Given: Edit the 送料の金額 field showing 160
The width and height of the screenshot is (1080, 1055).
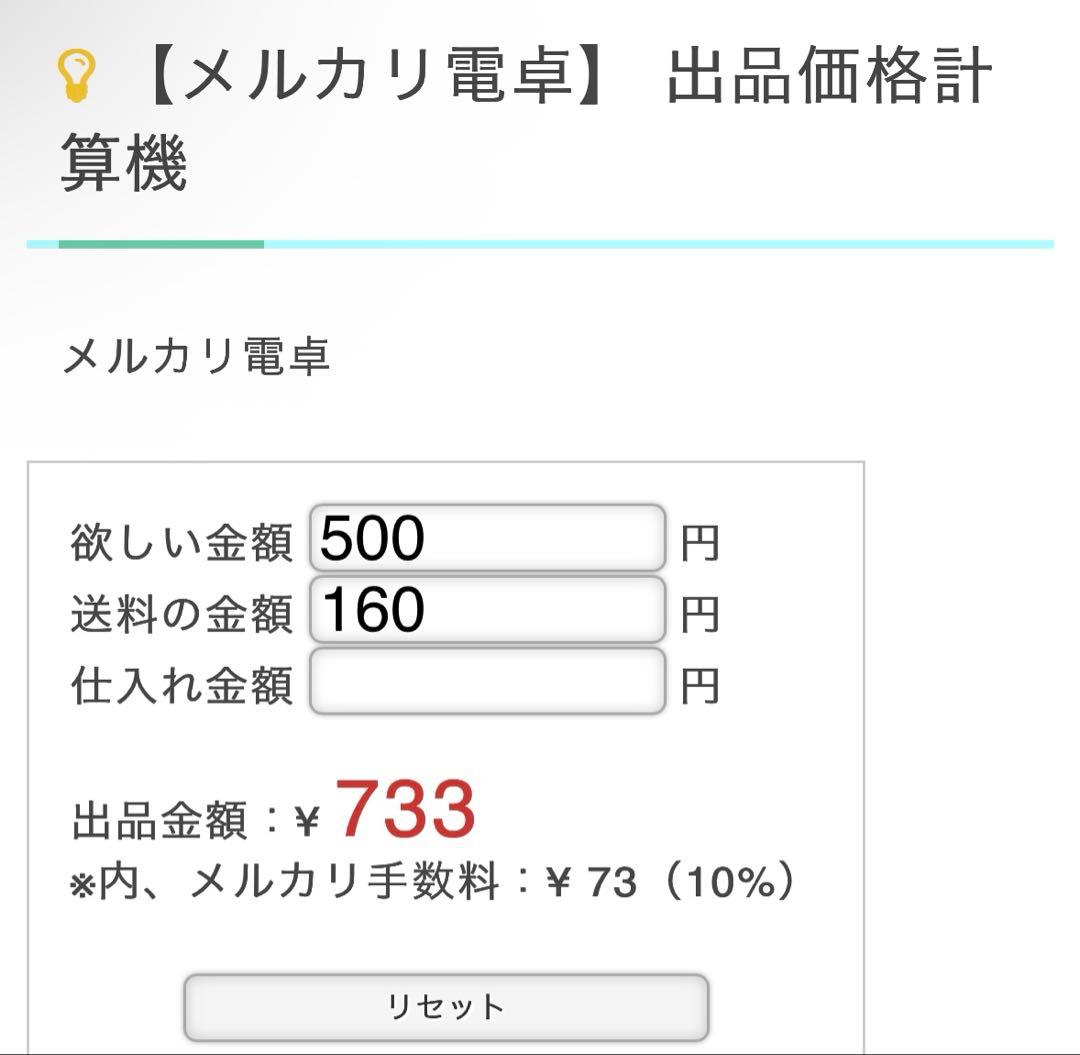Looking at the screenshot, I should click(x=488, y=609).
